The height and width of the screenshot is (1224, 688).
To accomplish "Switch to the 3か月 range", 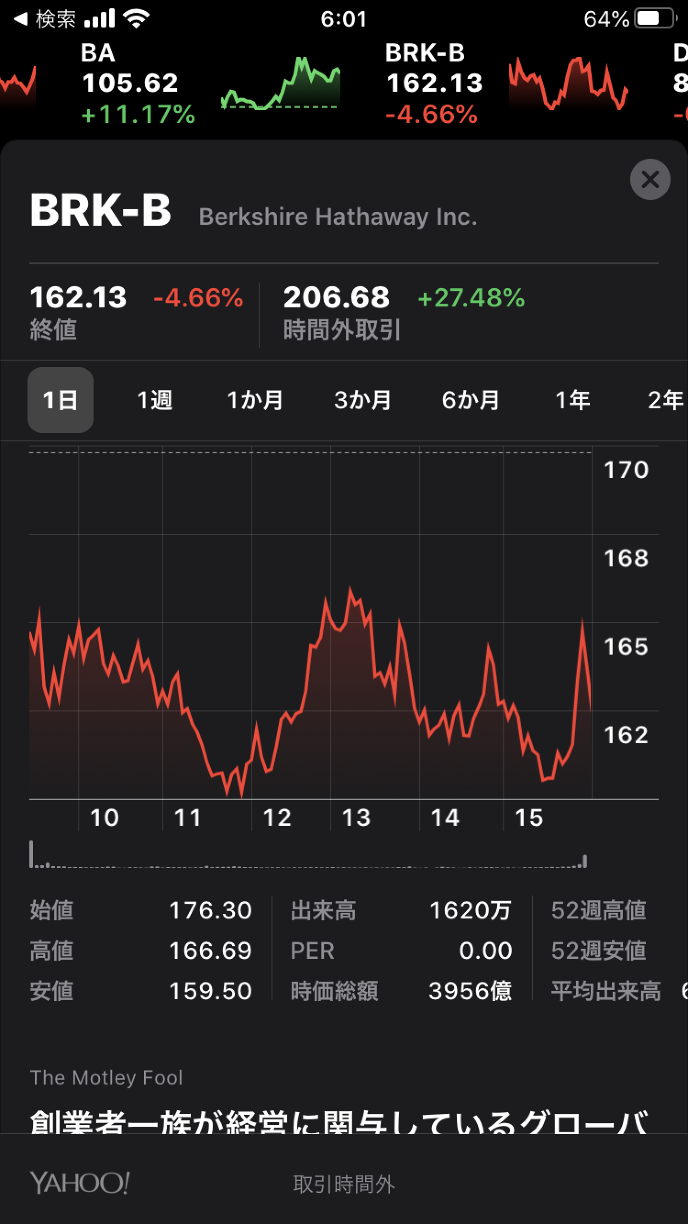I will [363, 400].
